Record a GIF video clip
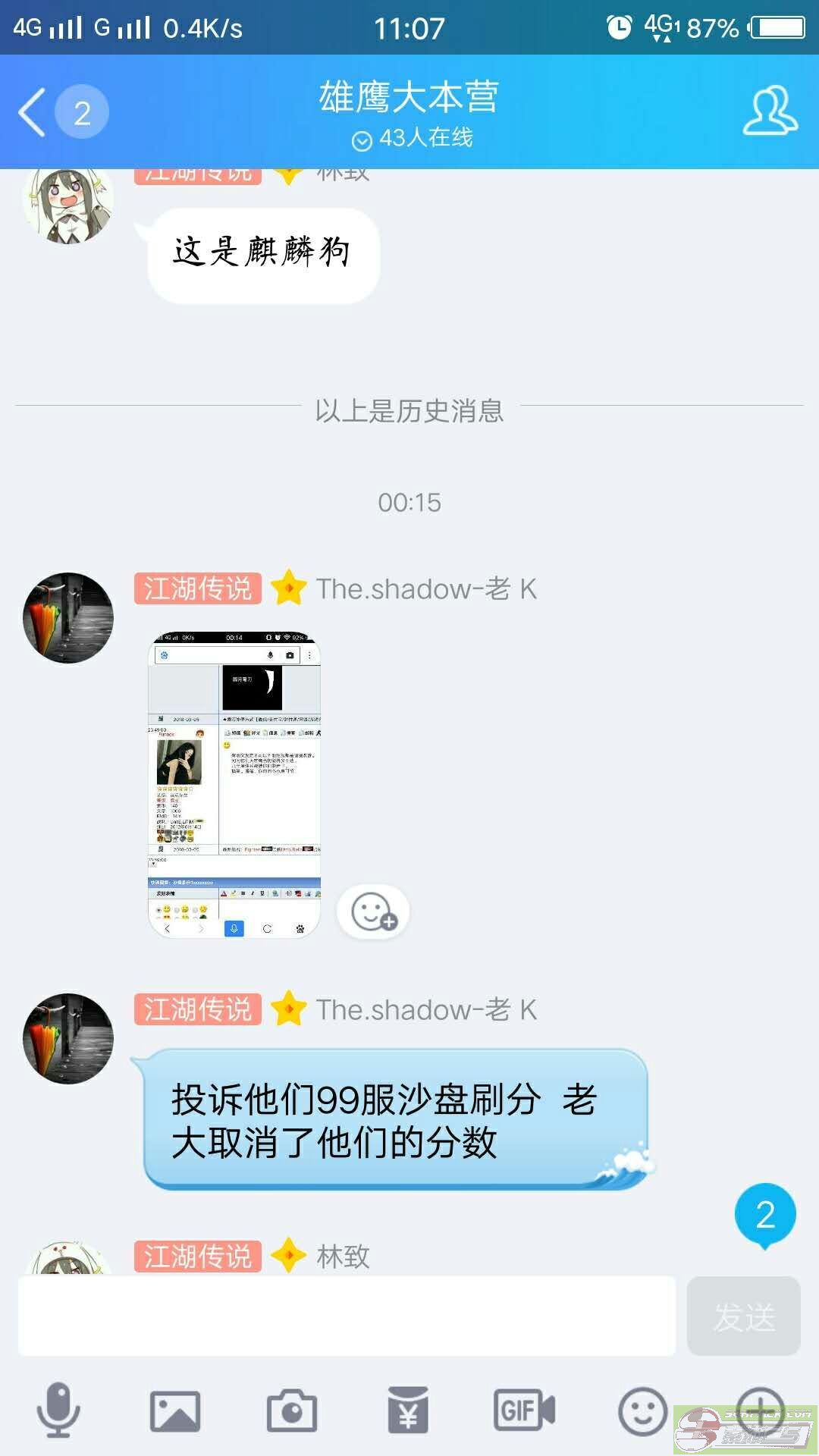The image size is (819, 1456). (x=525, y=1410)
